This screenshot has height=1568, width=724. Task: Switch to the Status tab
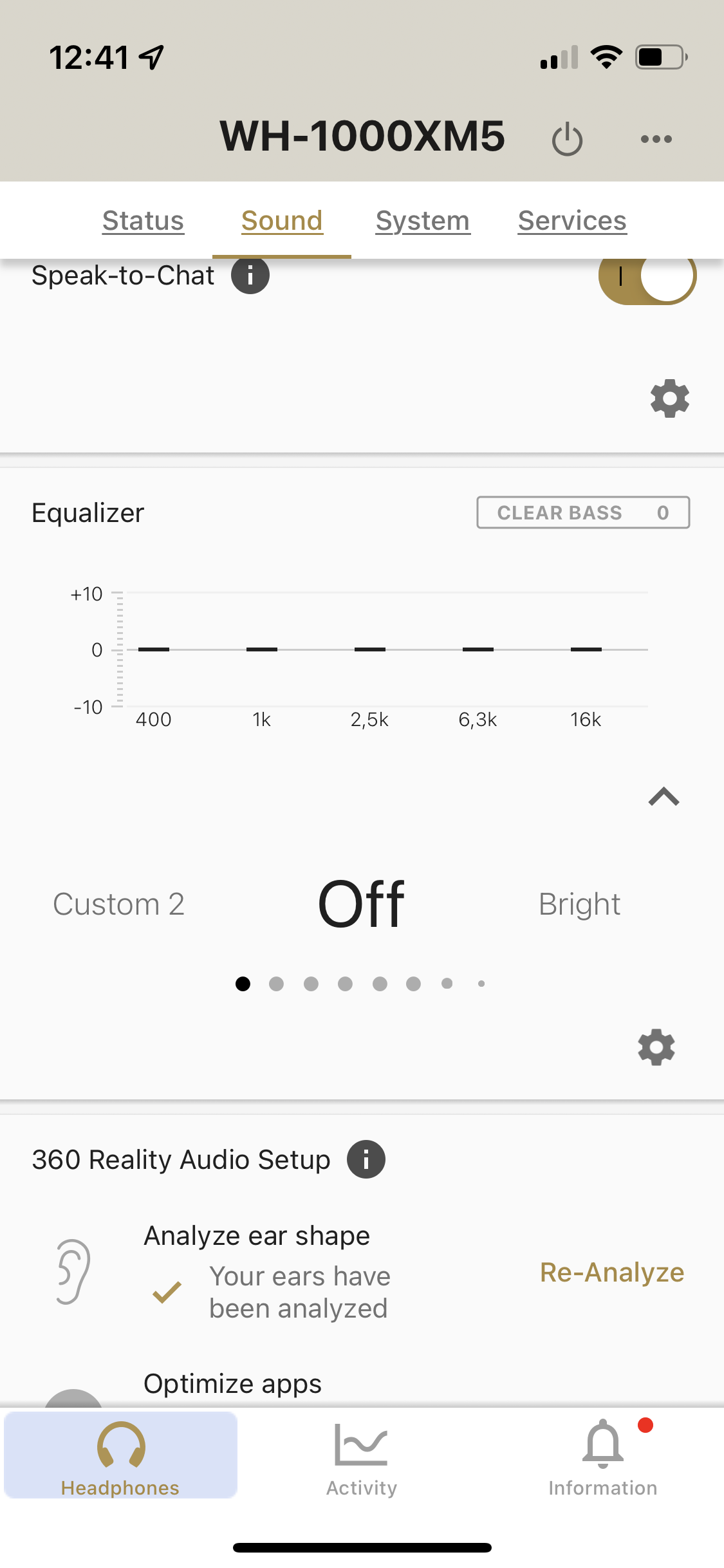143,220
